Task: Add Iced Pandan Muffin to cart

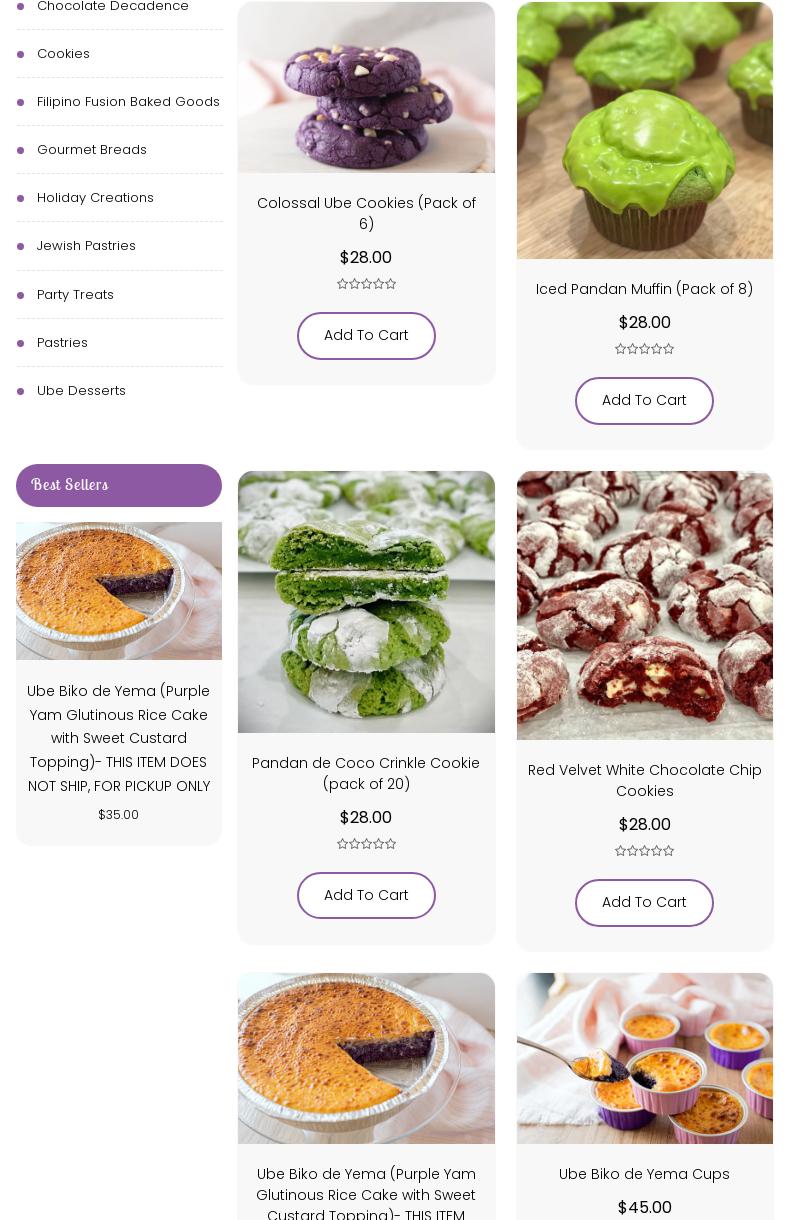Action: click(x=644, y=400)
